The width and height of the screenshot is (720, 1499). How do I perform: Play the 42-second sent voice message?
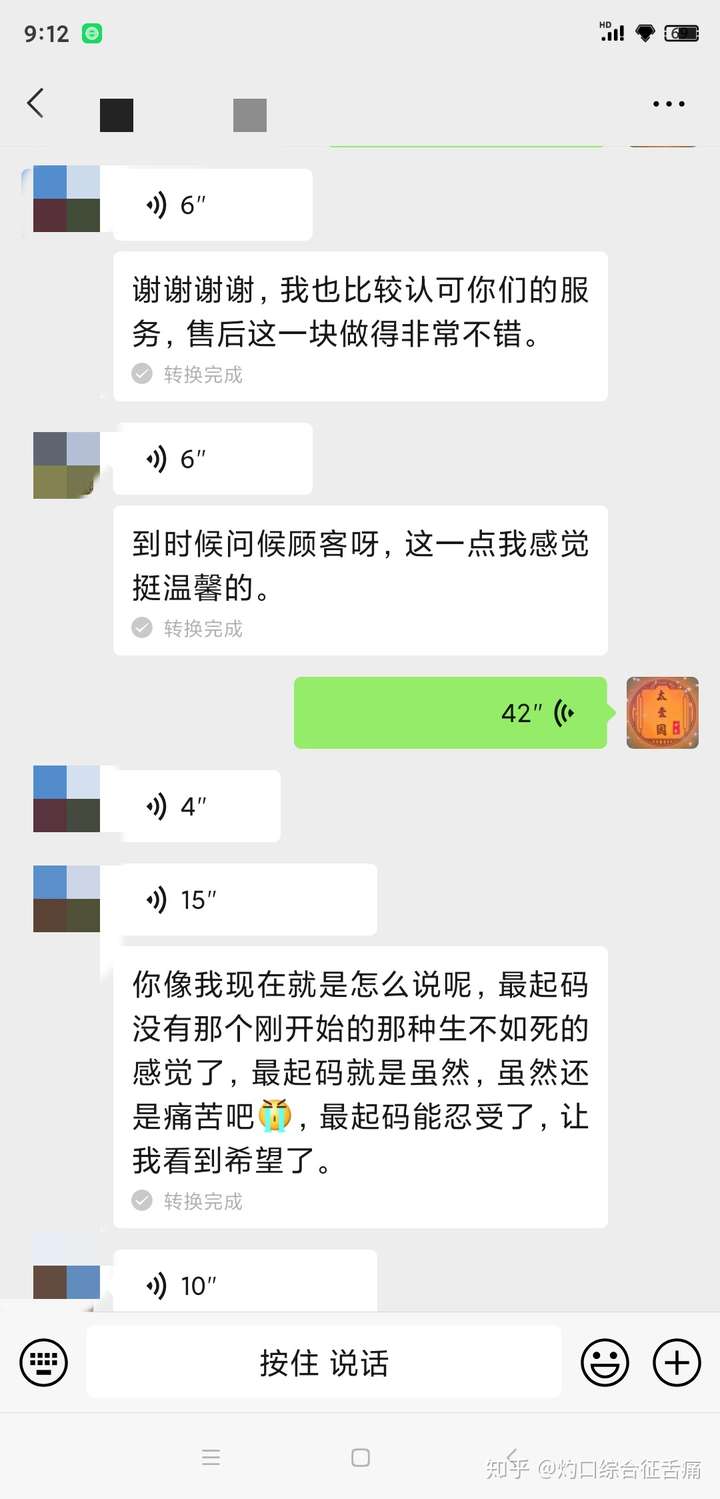click(x=450, y=713)
